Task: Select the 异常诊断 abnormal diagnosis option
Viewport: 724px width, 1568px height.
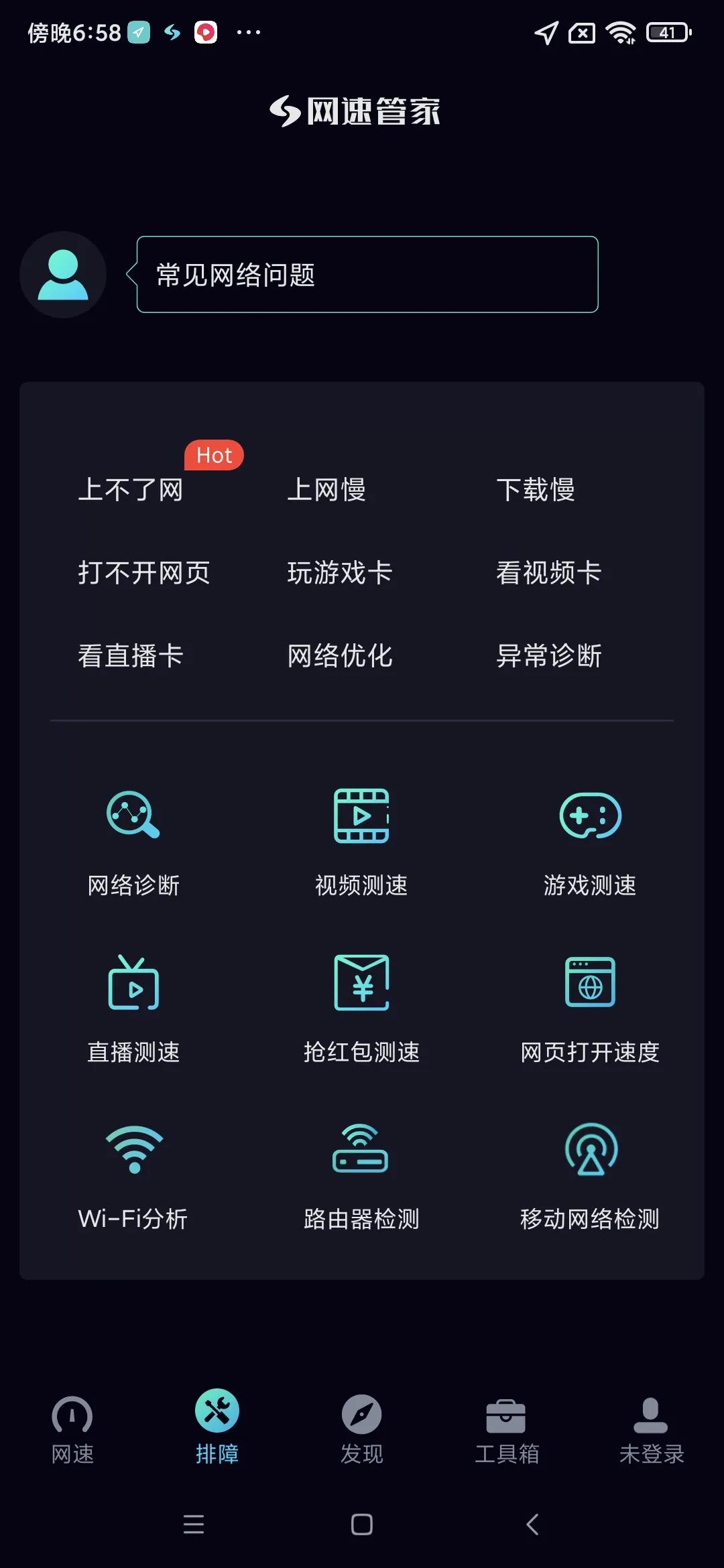Action: click(x=550, y=656)
